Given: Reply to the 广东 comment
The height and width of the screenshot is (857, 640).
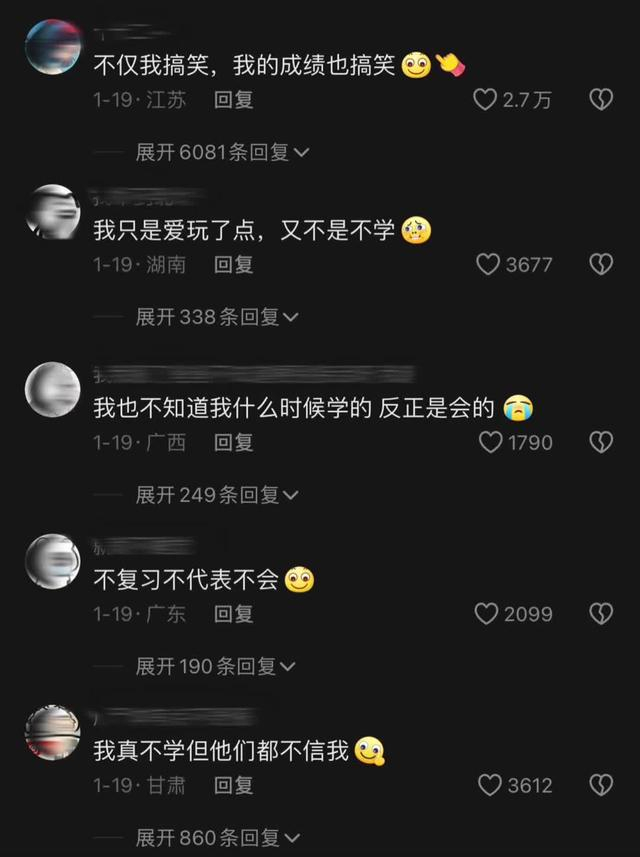Looking at the screenshot, I should 234,614.
